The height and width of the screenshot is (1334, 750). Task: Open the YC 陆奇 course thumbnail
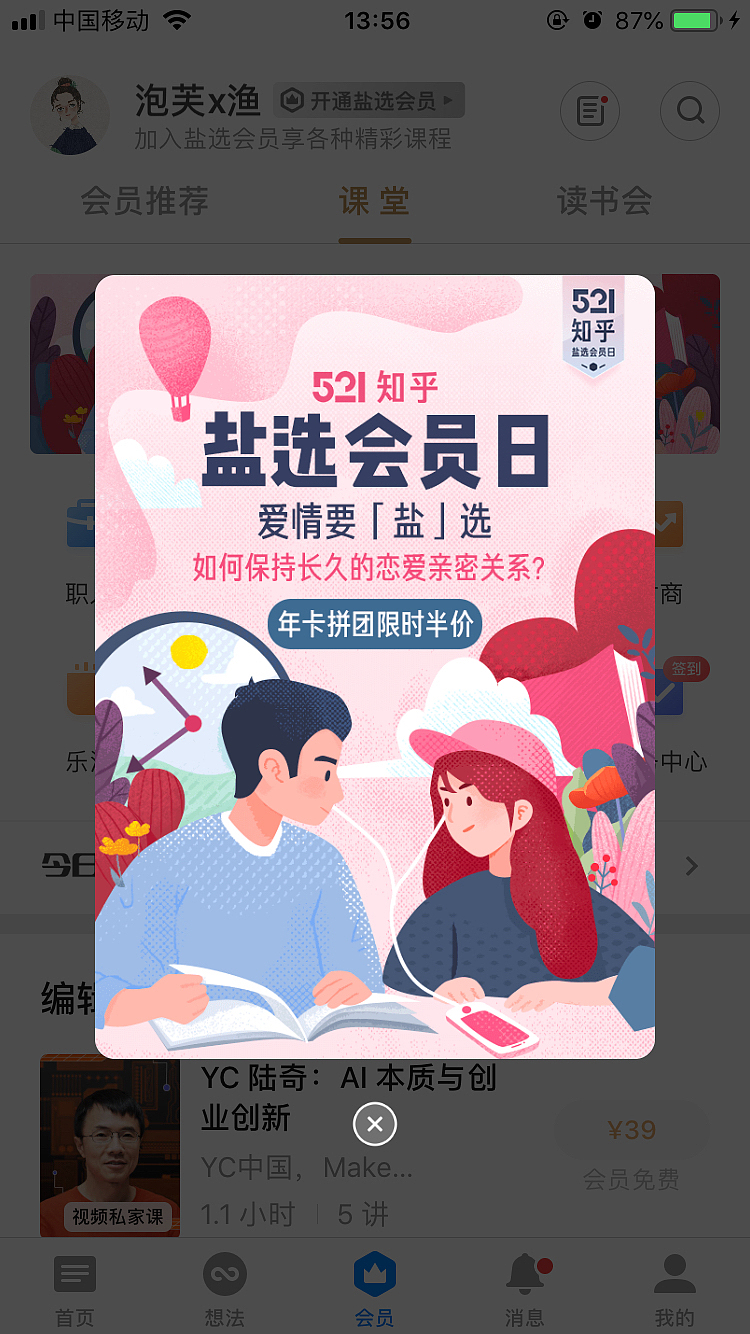coord(110,1145)
